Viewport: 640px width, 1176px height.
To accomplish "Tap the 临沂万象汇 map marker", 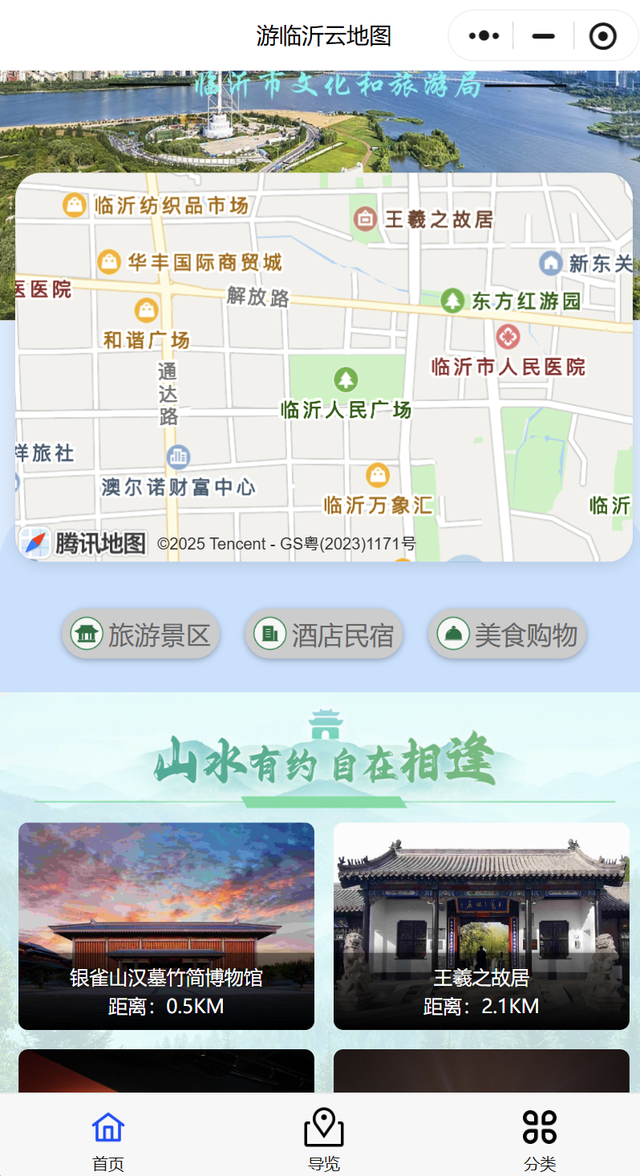I will click(377, 475).
